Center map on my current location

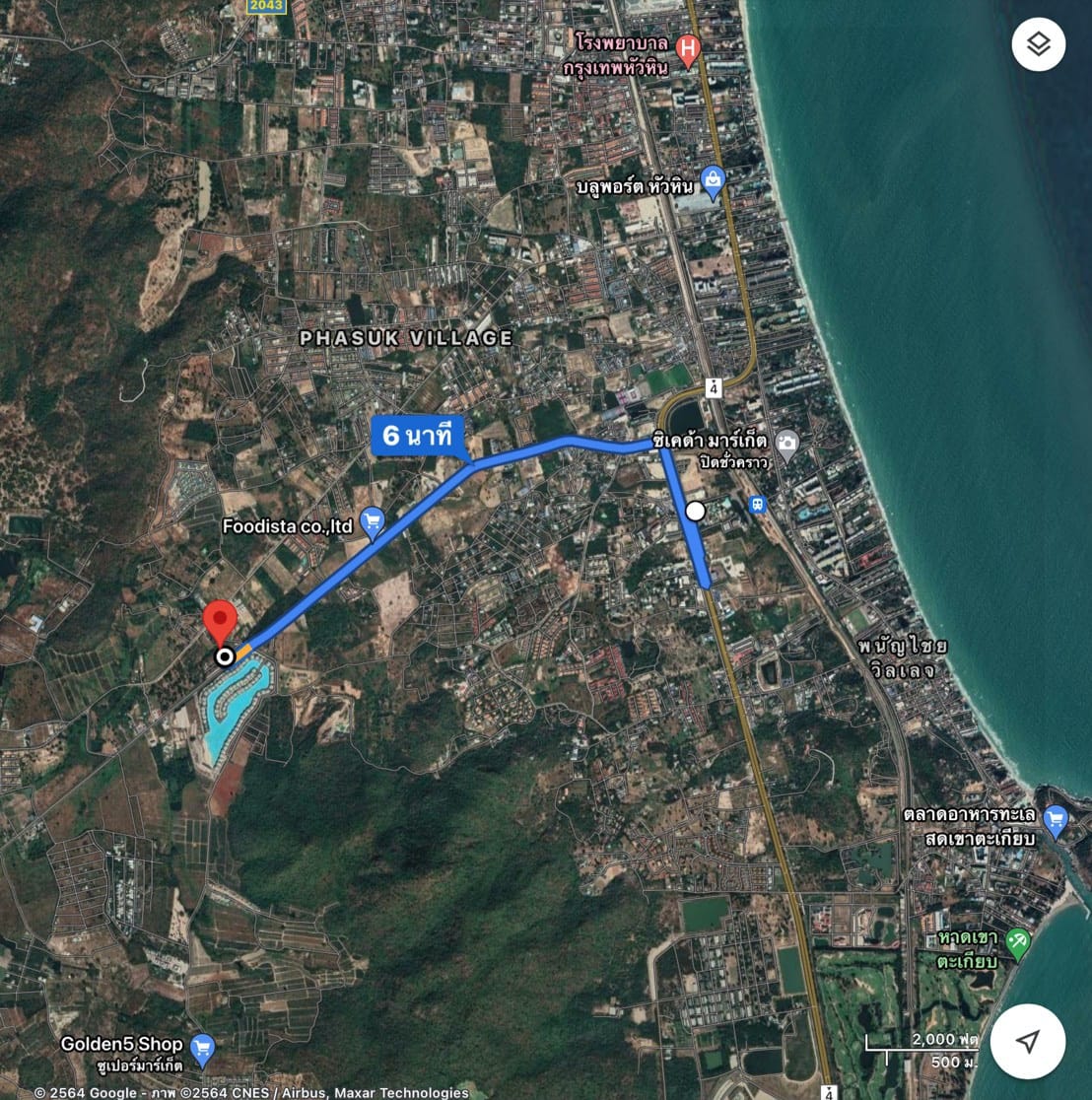tap(1028, 1042)
